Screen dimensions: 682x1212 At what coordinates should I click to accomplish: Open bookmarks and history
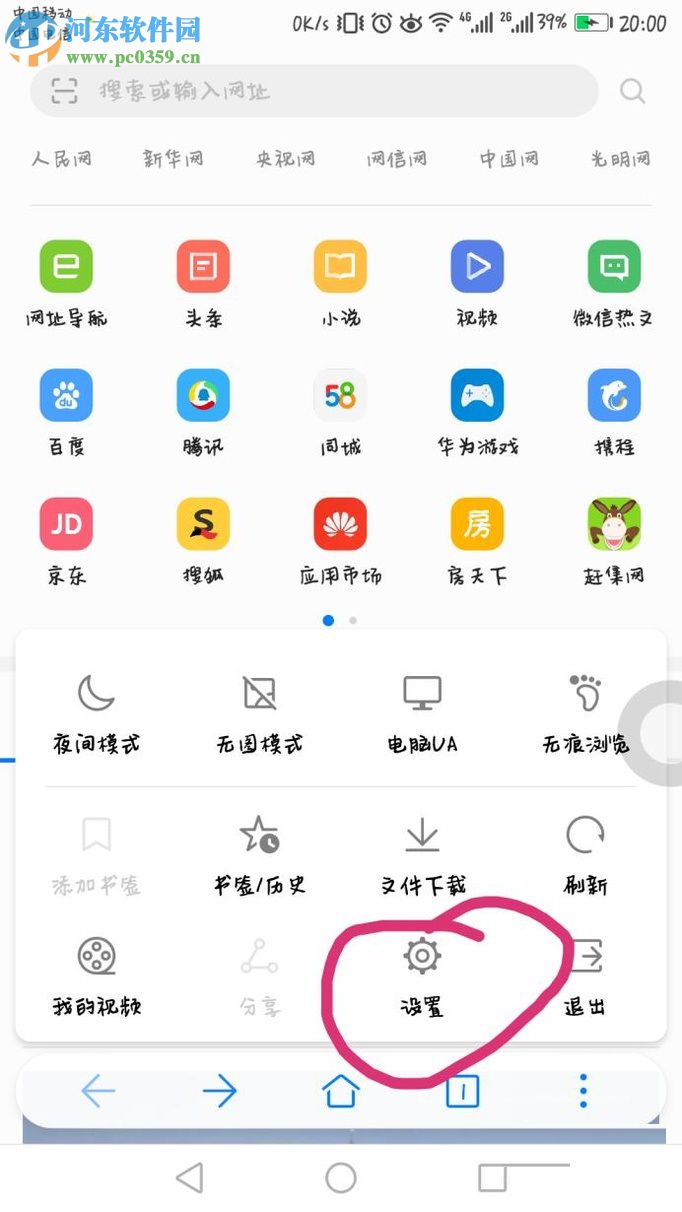point(259,853)
